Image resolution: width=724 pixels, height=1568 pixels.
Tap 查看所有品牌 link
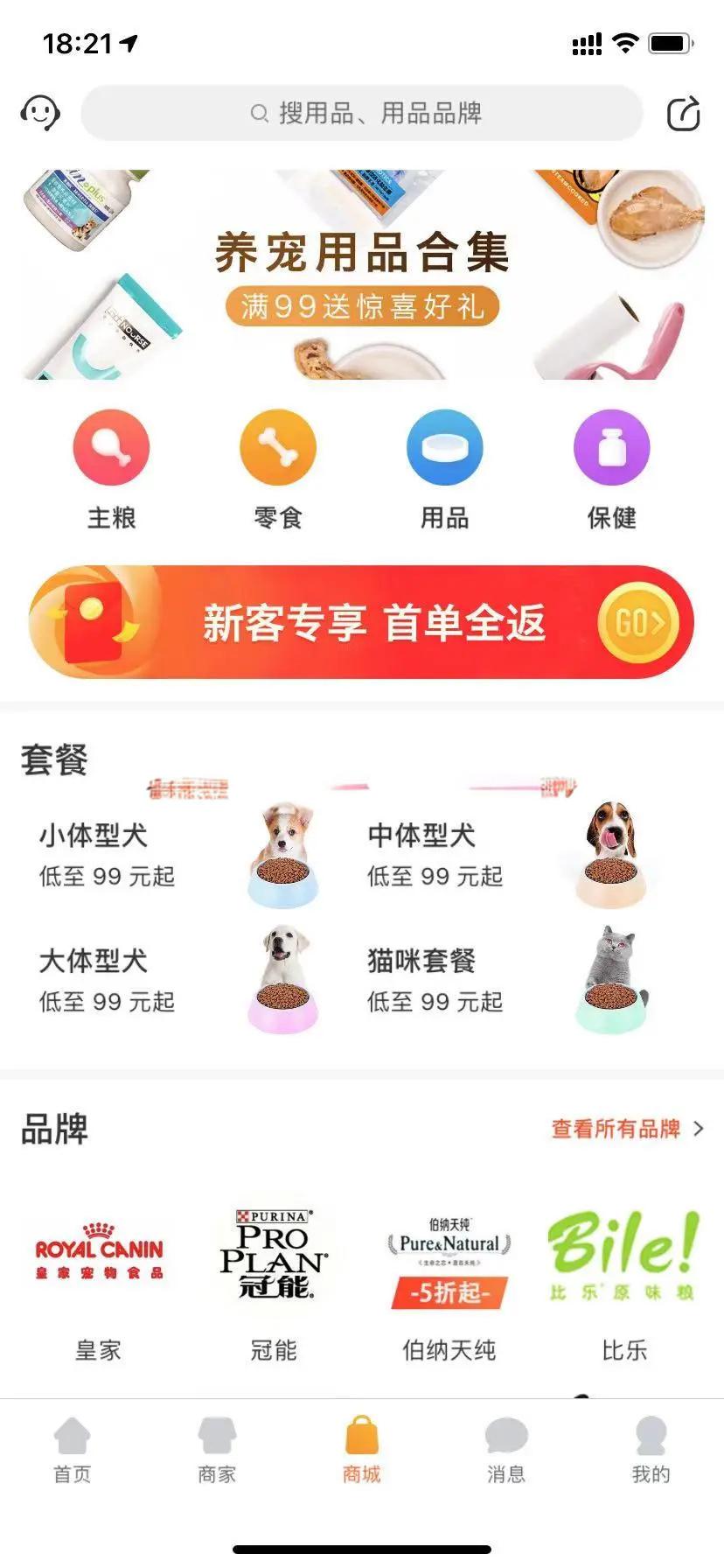point(626,1129)
